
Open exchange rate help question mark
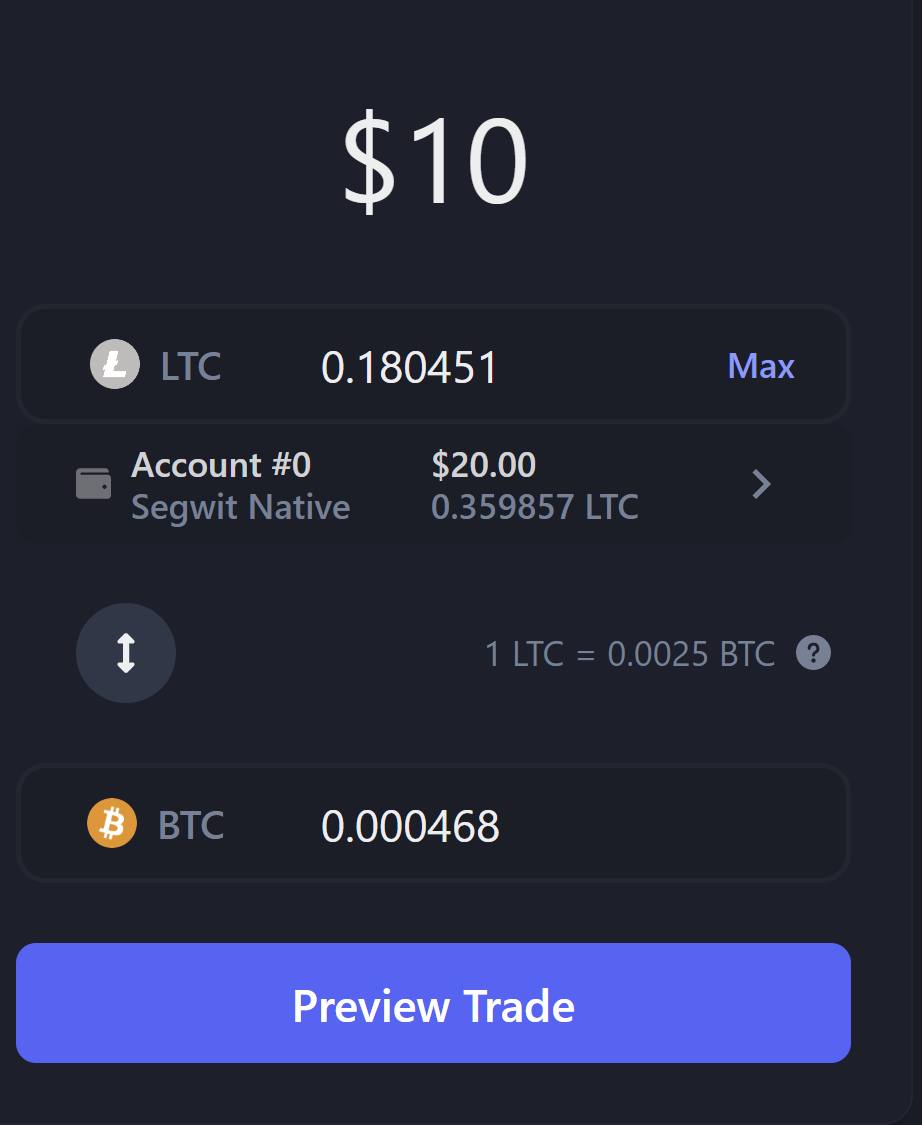point(813,654)
